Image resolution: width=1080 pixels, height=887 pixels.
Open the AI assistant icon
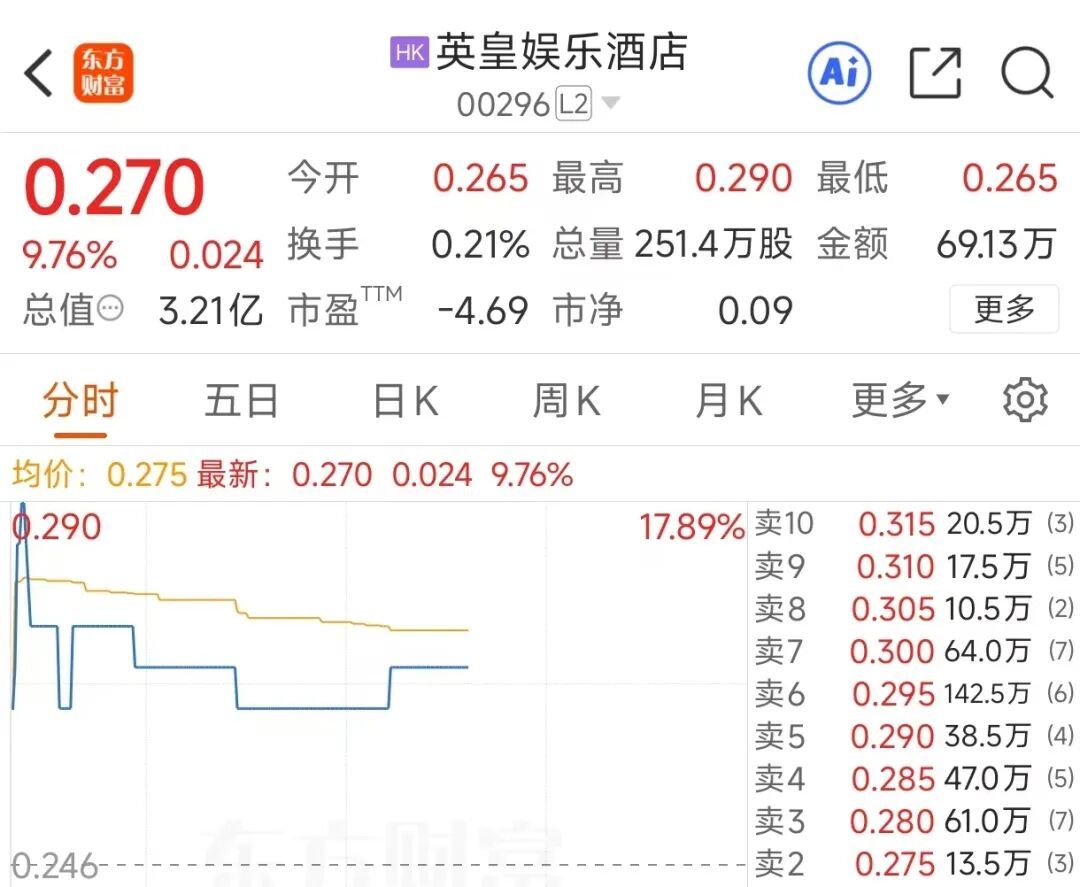pos(839,73)
